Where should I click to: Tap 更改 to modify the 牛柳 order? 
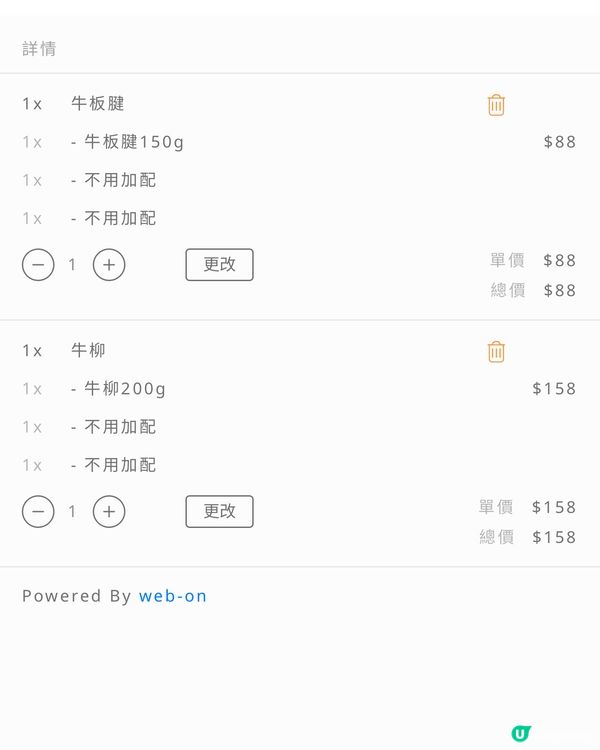click(x=219, y=512)
